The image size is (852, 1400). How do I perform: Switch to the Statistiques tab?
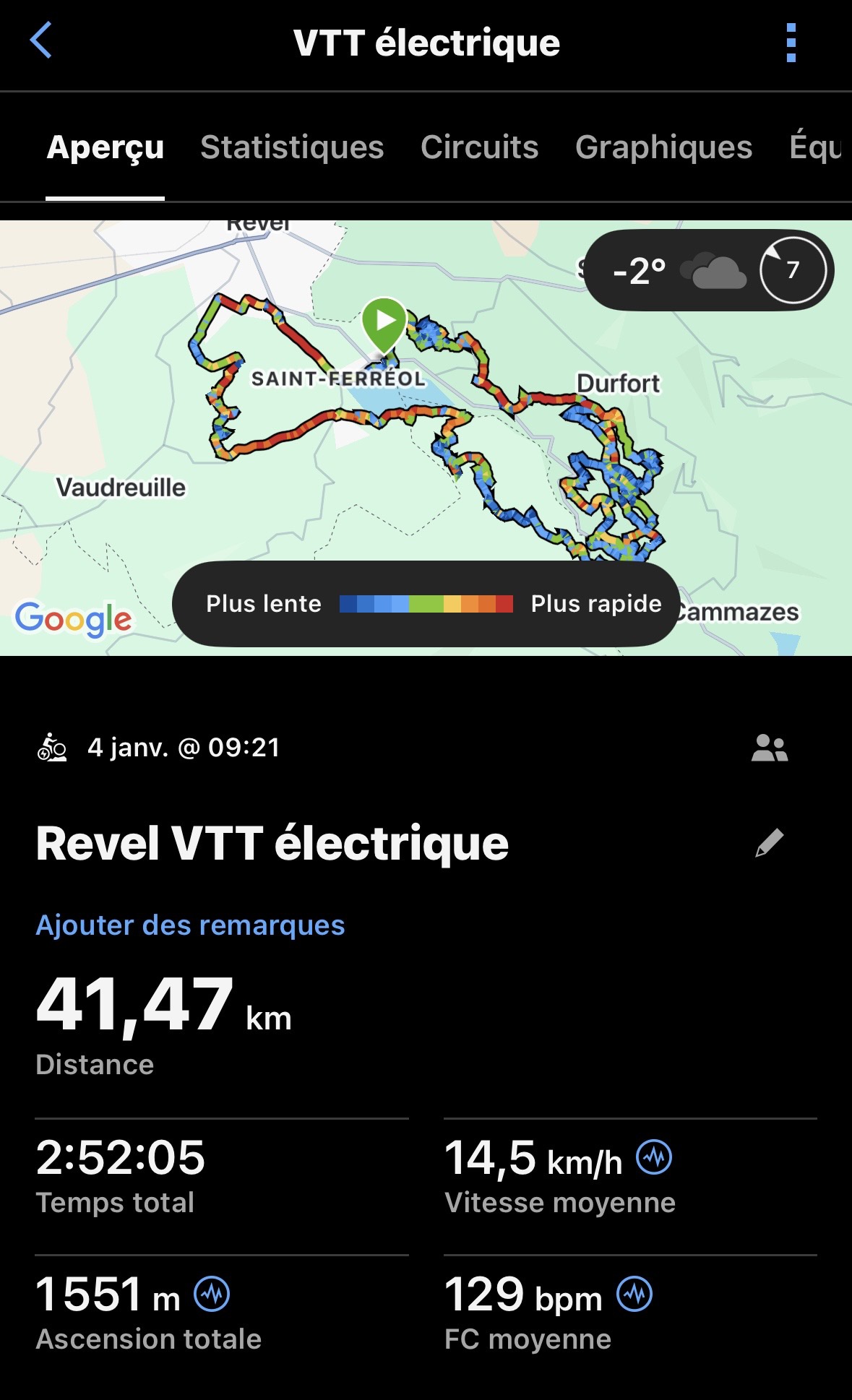pyautogui.click(x=292, y=147)
